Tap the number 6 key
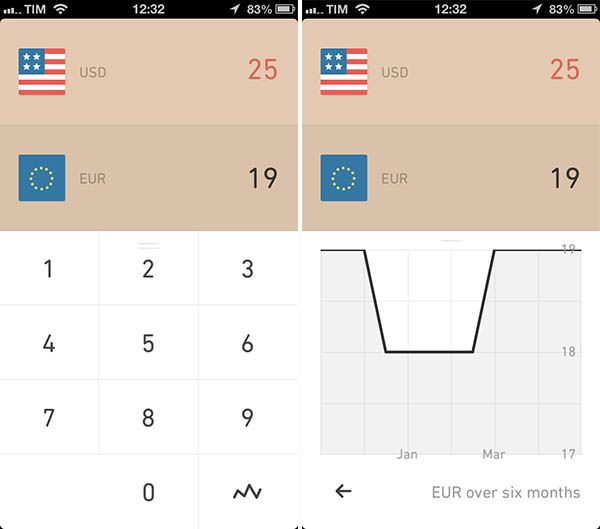The image size is (600, 529). point(248,343)
